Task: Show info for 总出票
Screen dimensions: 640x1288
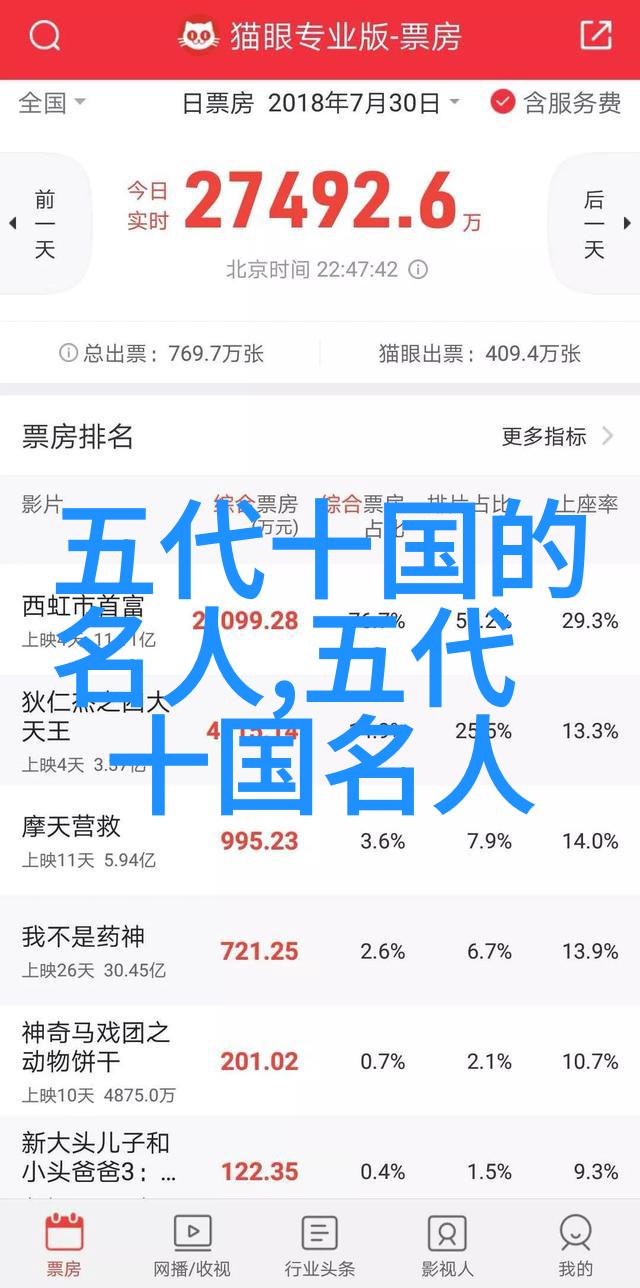Action: click(x=68, y=353)
